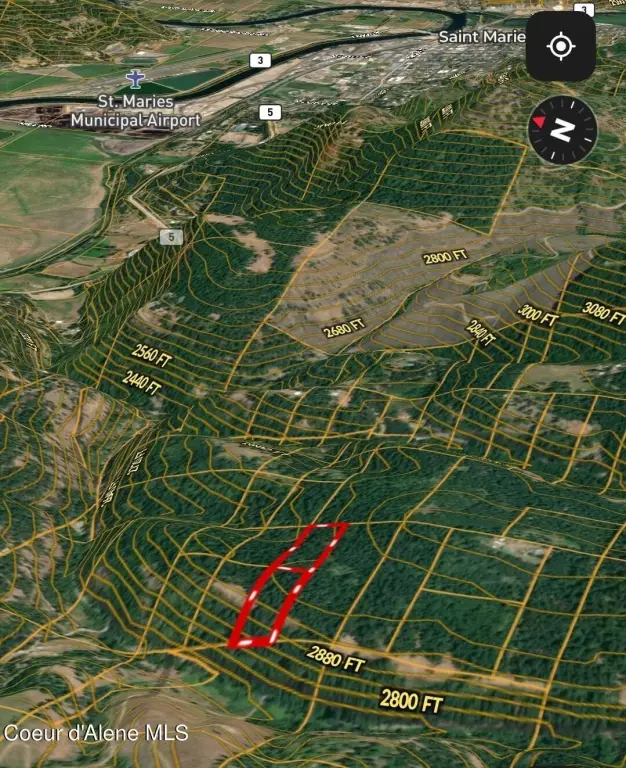Viewport: 626px width, 768px height.
Task: Tap the compass to reset north
Action: (x=562, y=130)
